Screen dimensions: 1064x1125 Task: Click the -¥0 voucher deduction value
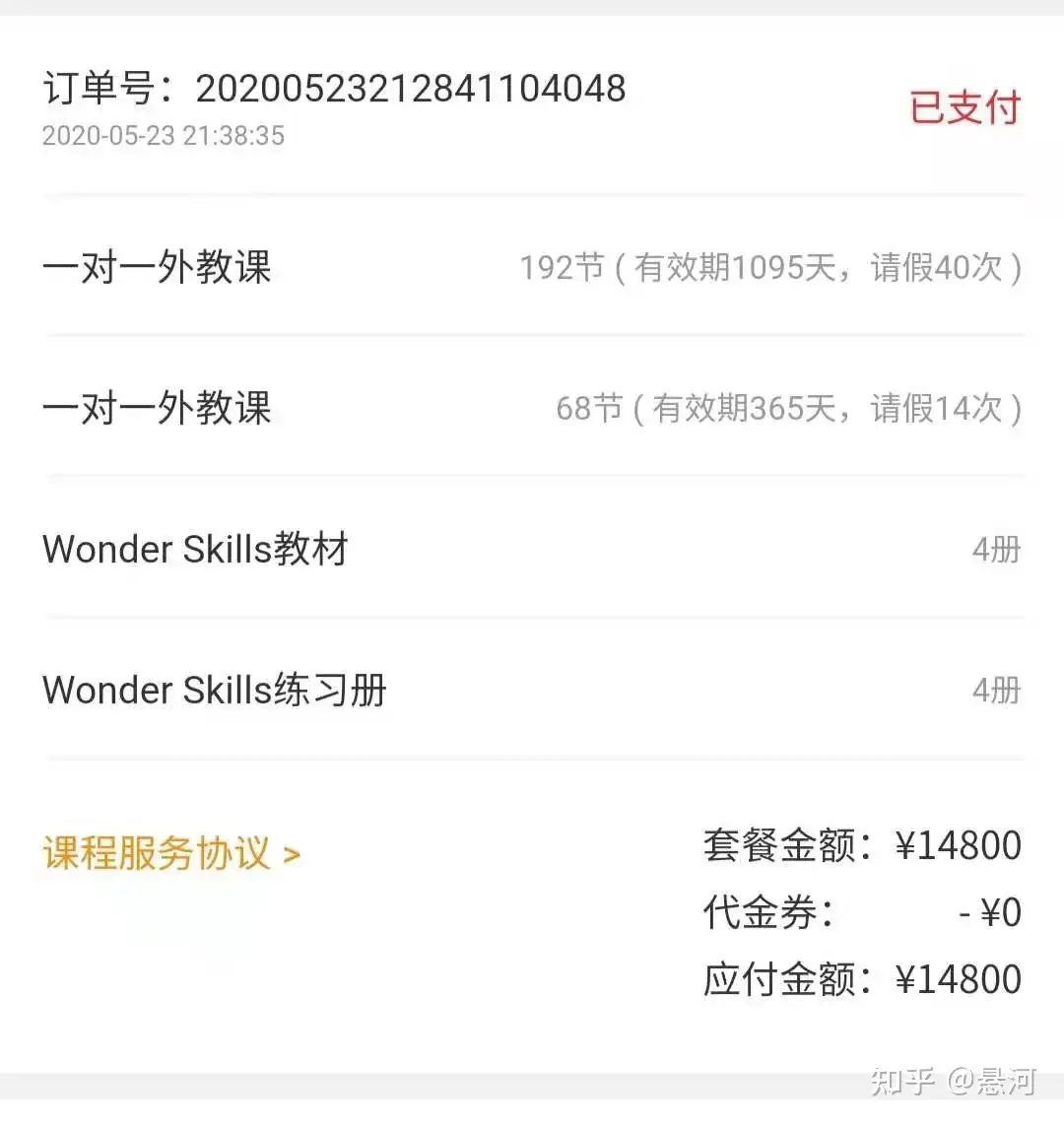click(990, 912)
